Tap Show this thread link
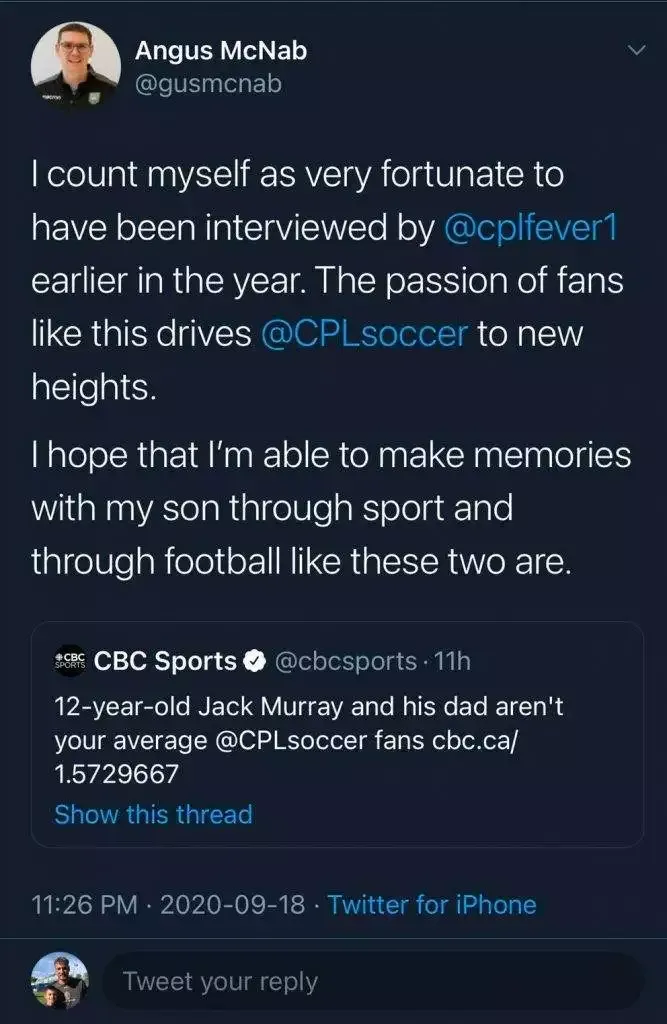This screenshot has width=667, height=1024. (x=153, y=814)
